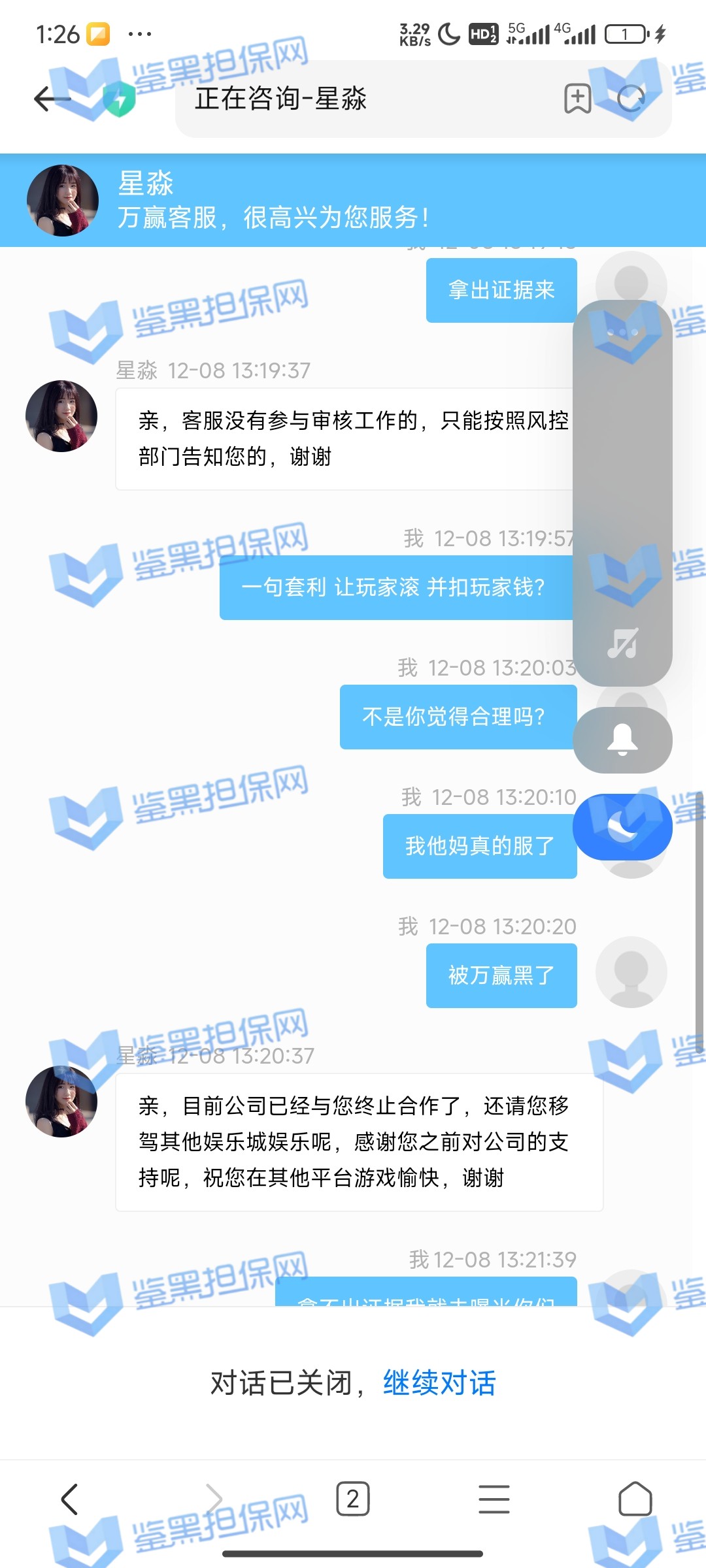Go to the browser home page
This screenshot has height=1568, width=706.
point(635,1499)
